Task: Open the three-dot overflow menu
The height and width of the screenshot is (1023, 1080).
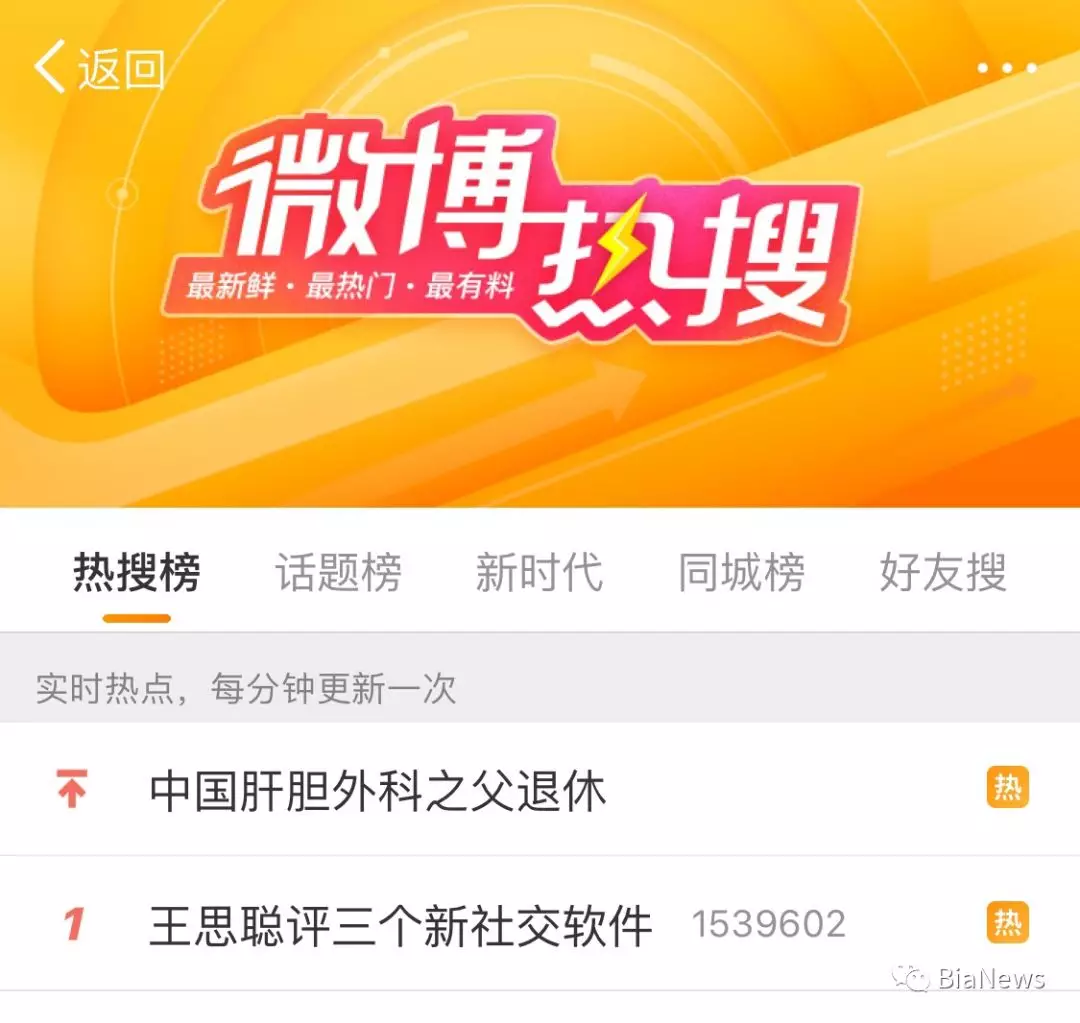Action: coord(1007,68)
